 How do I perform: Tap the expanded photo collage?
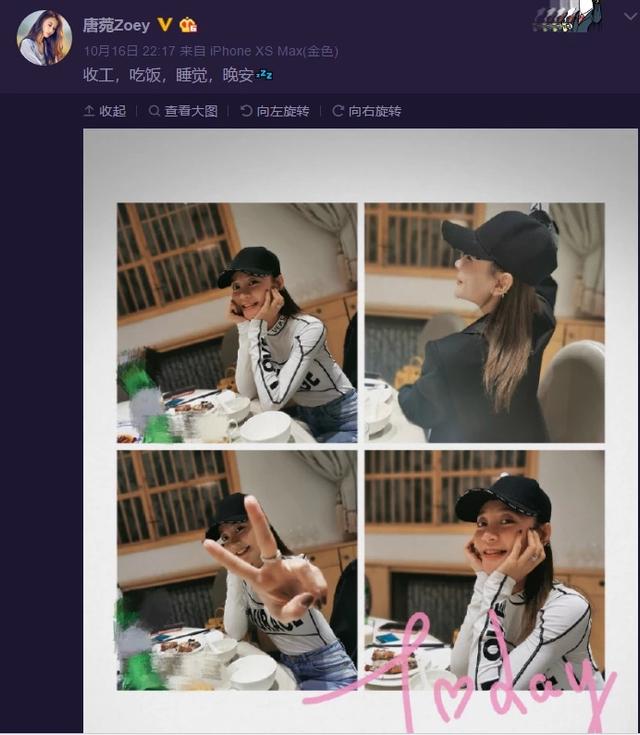360,440
